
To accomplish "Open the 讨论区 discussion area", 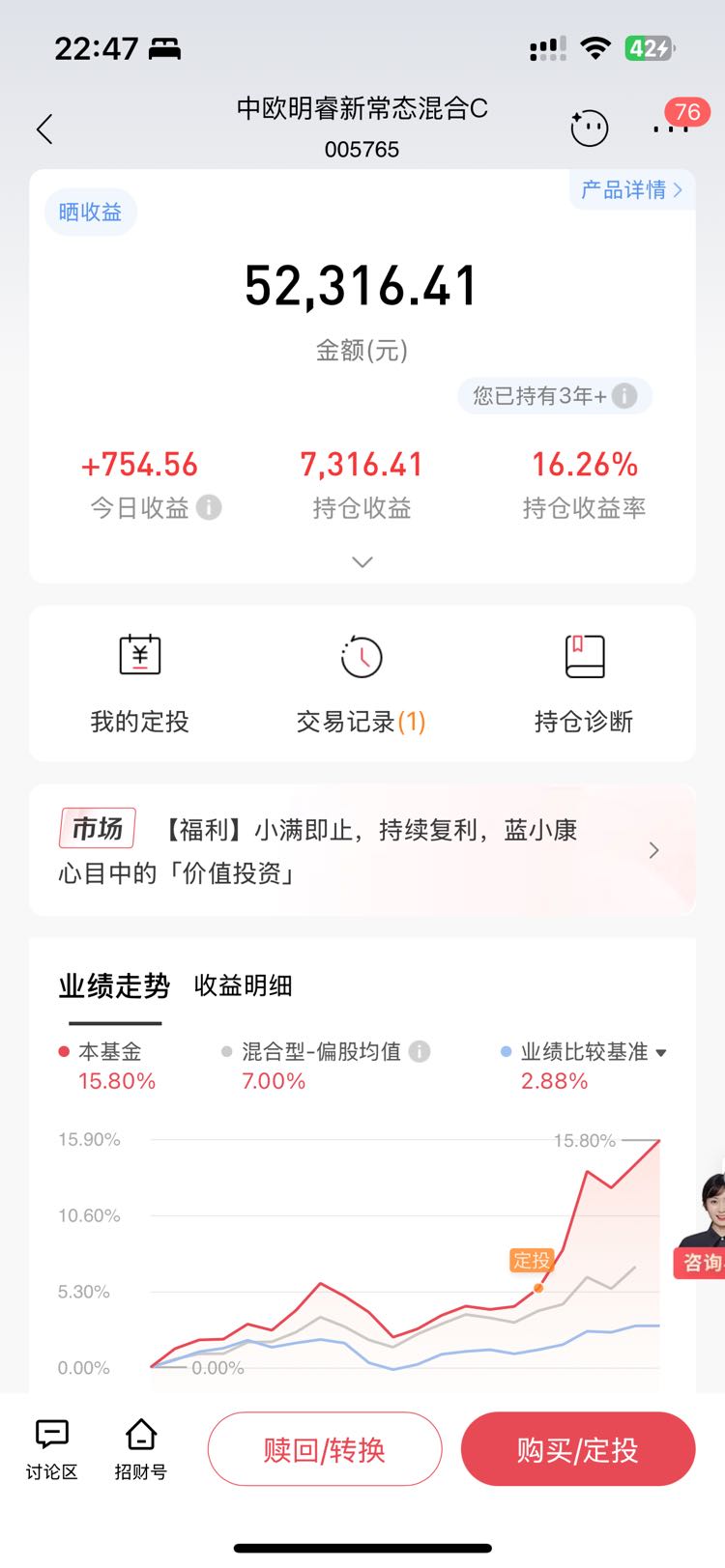I will (x=52, y=1450).
